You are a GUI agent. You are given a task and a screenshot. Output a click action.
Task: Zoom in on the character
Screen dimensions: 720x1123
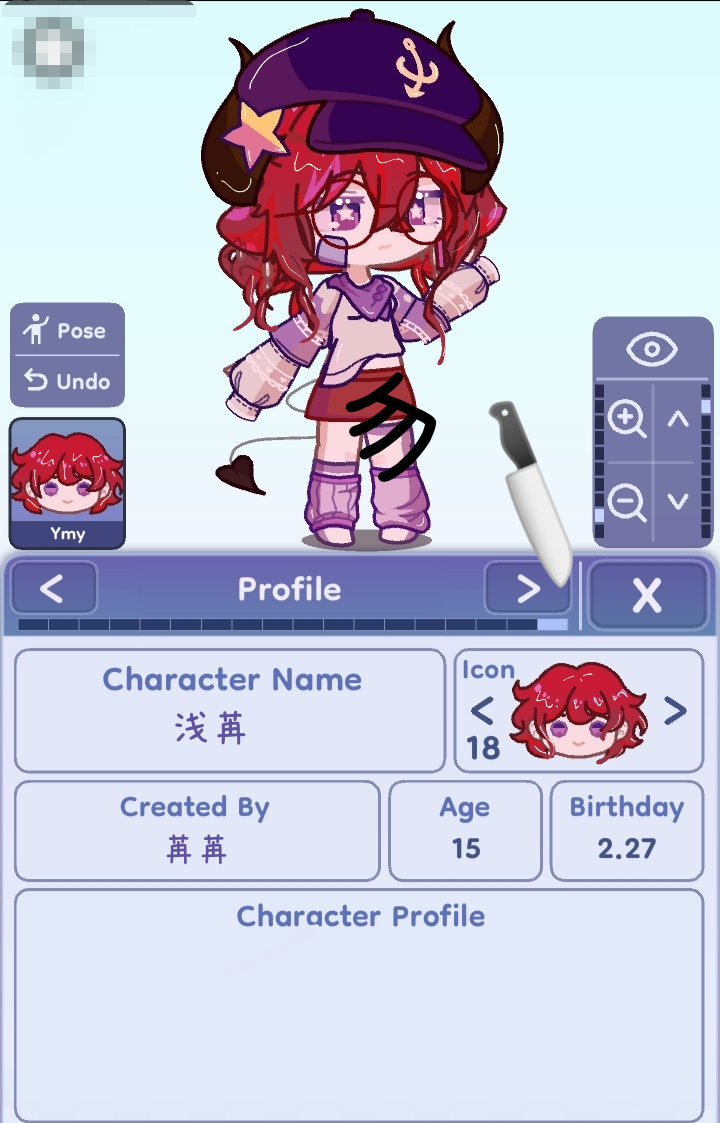click(626, 420)
